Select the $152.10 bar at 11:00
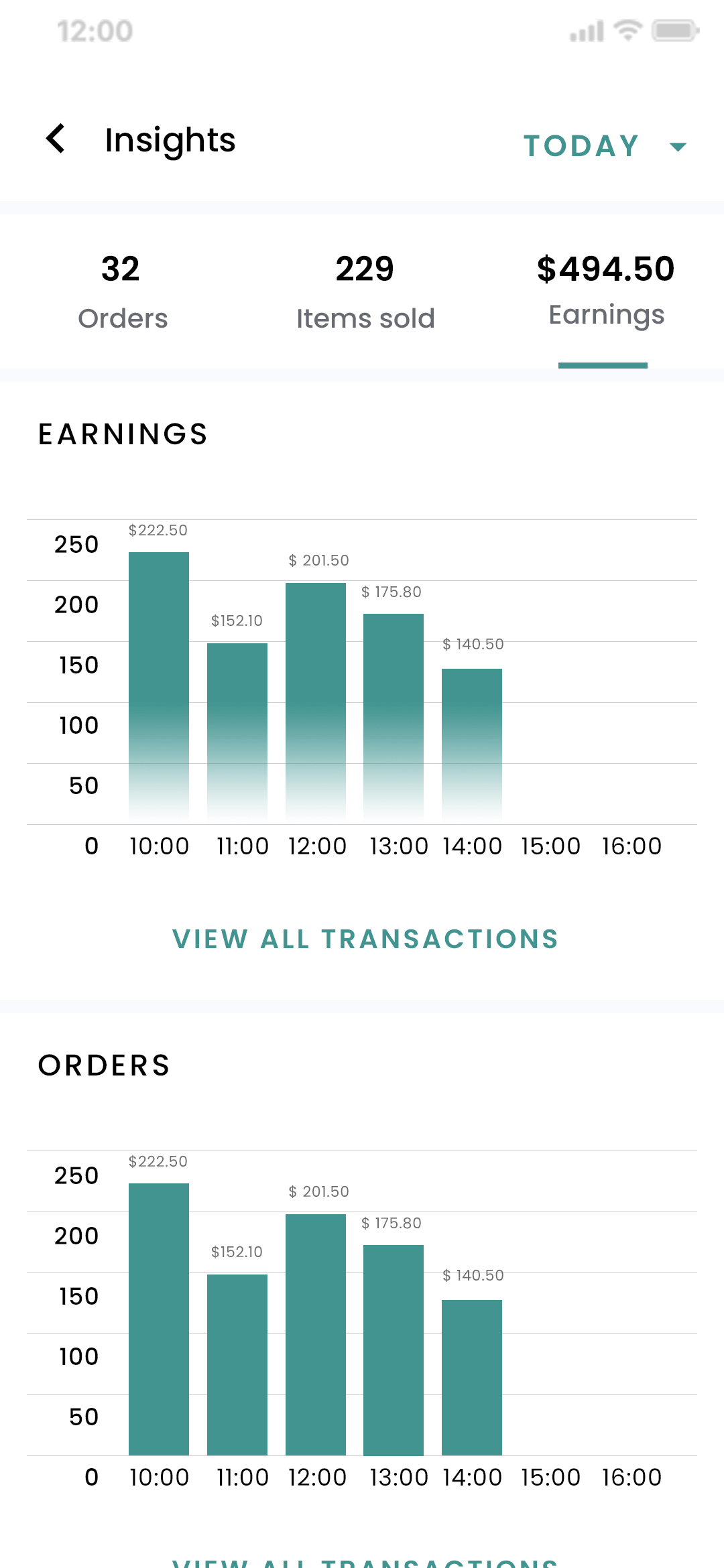Viewport: 724px width, 1568px height. (238, 730)
